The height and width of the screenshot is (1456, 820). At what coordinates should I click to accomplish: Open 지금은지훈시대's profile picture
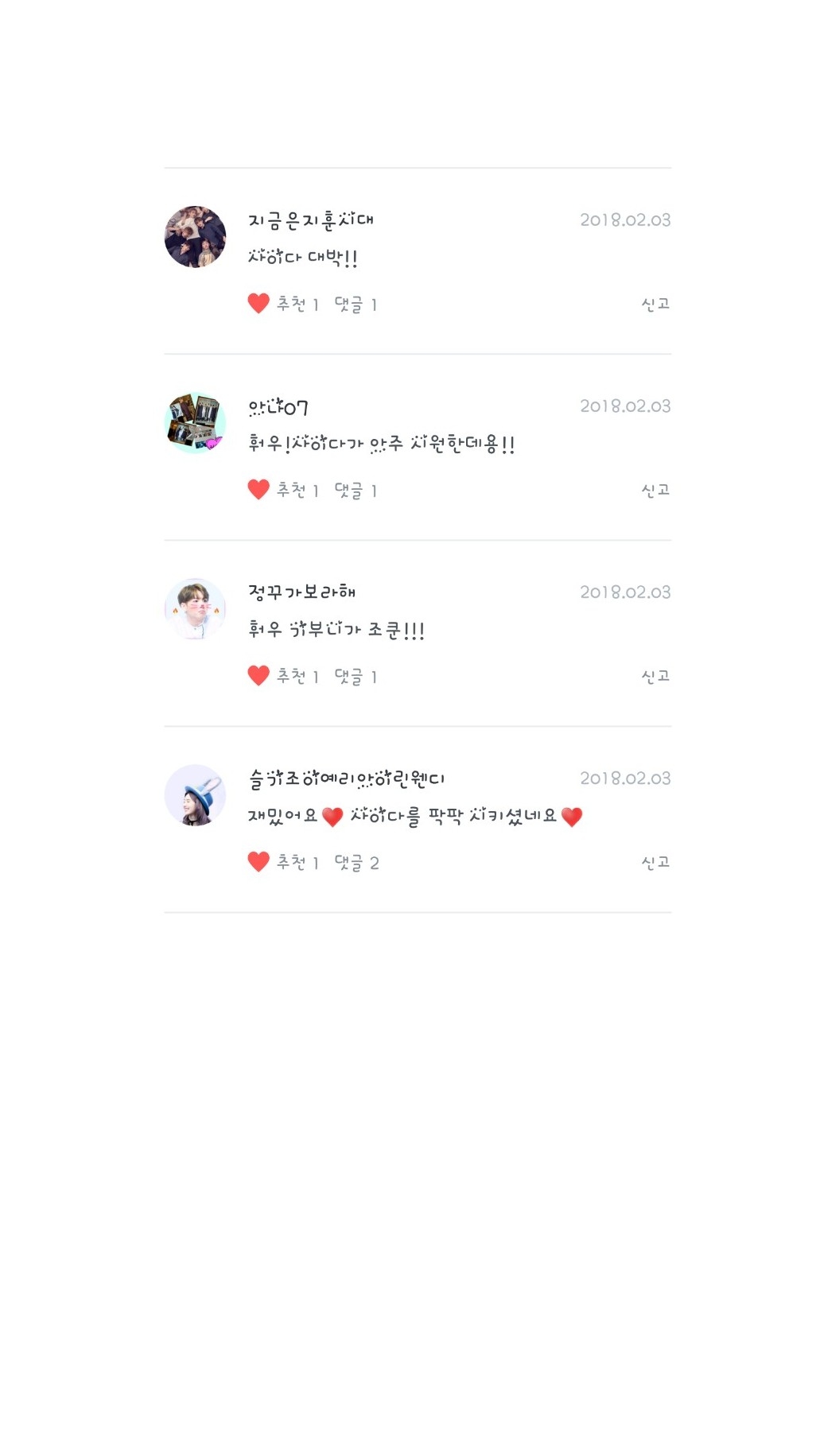[195, 237]
